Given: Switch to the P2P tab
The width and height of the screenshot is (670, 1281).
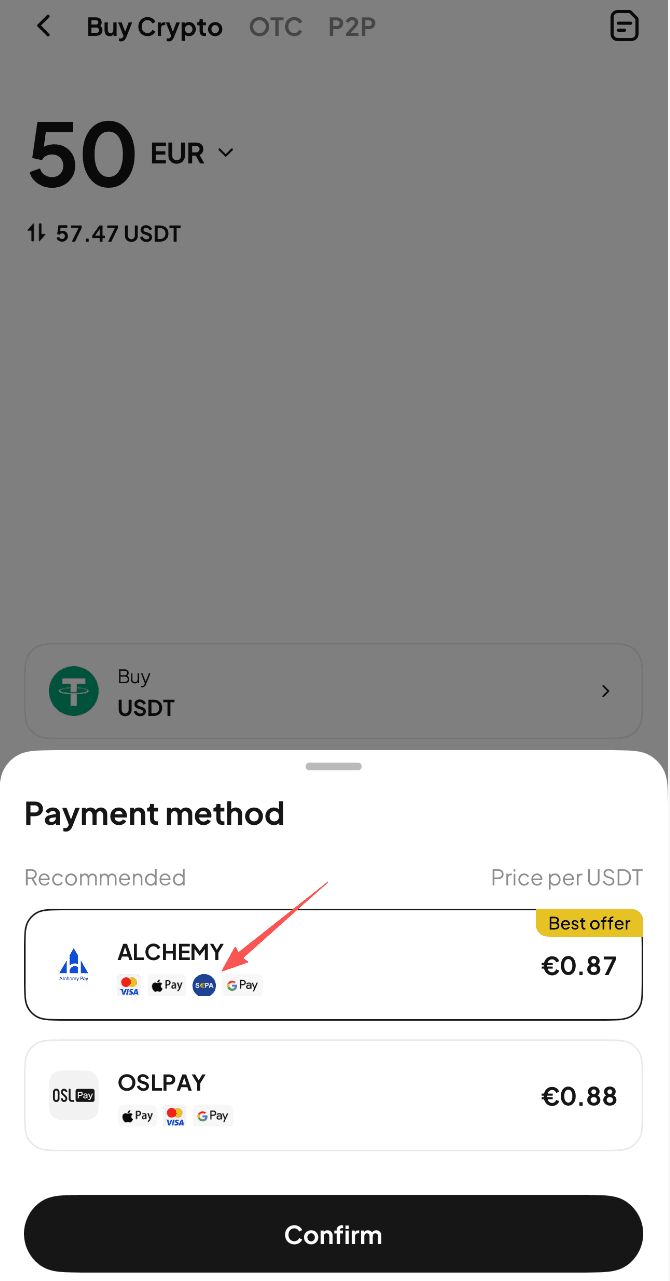Looking at the screenshot, I should click(352, 27).
